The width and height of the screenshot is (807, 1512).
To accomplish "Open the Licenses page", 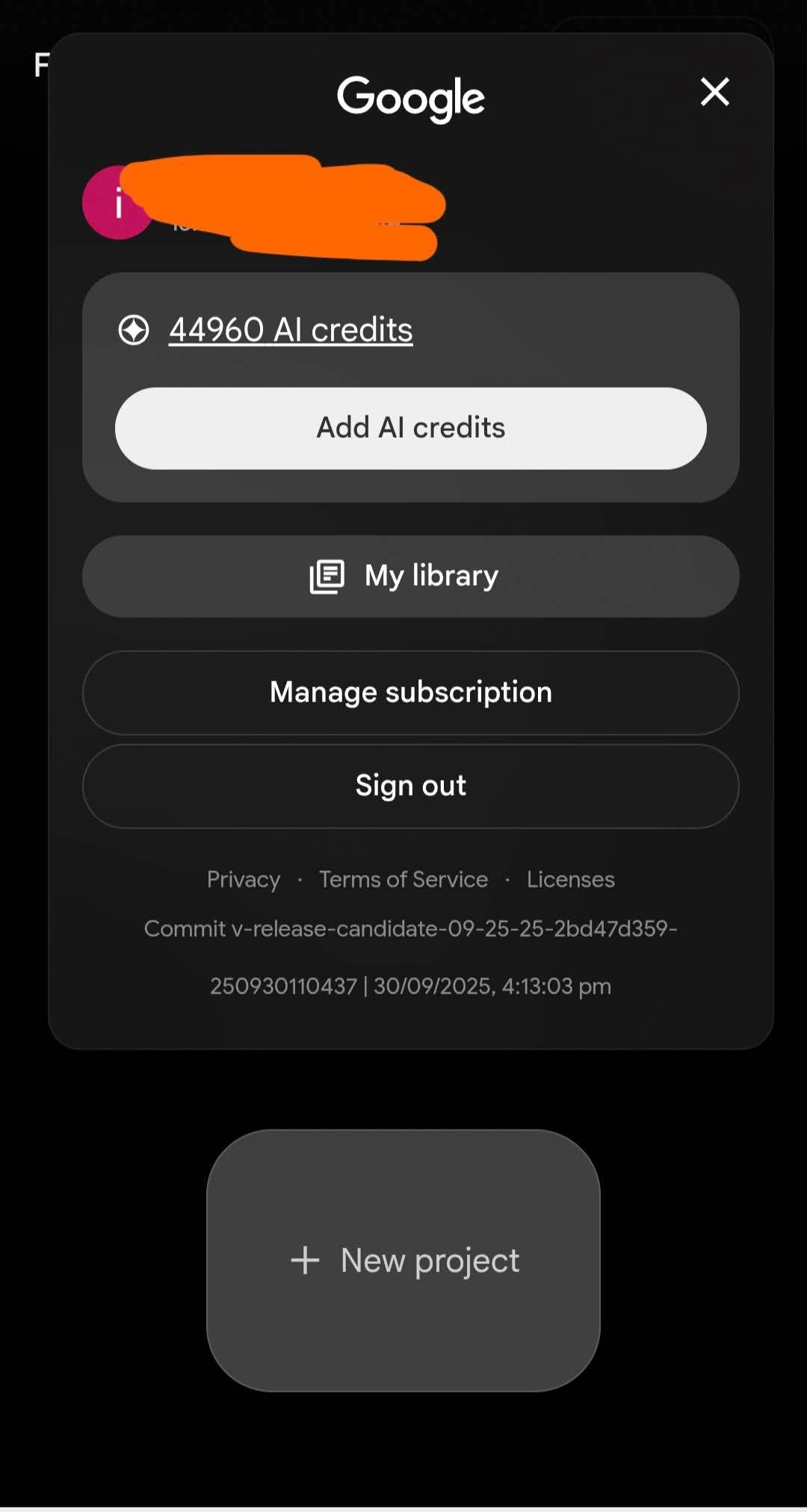I will [570, 879].
